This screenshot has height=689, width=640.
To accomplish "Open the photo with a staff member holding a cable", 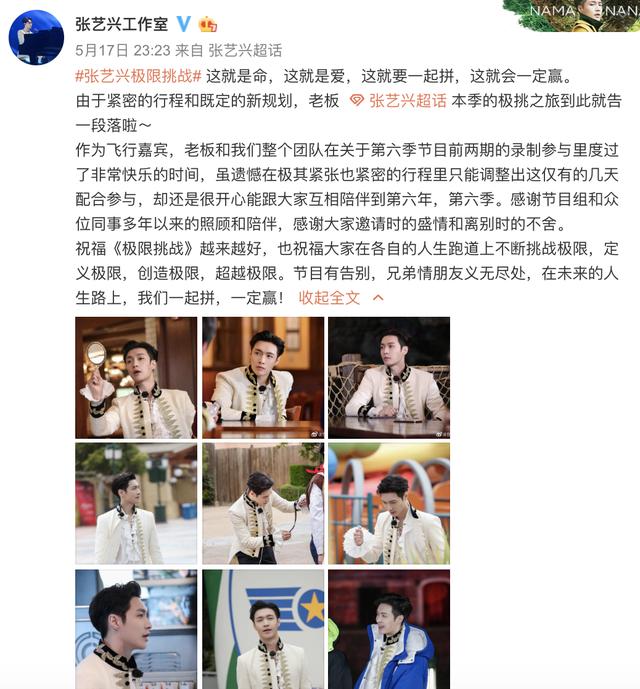I will click(x=263, y=504).
